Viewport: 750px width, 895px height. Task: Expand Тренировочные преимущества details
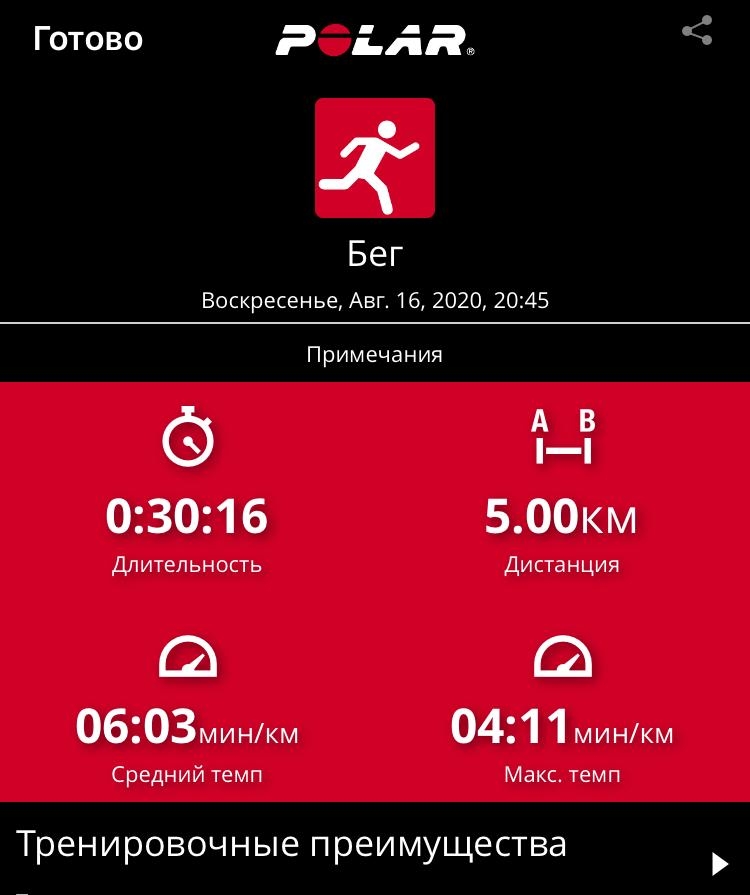[x=719, y=863]
